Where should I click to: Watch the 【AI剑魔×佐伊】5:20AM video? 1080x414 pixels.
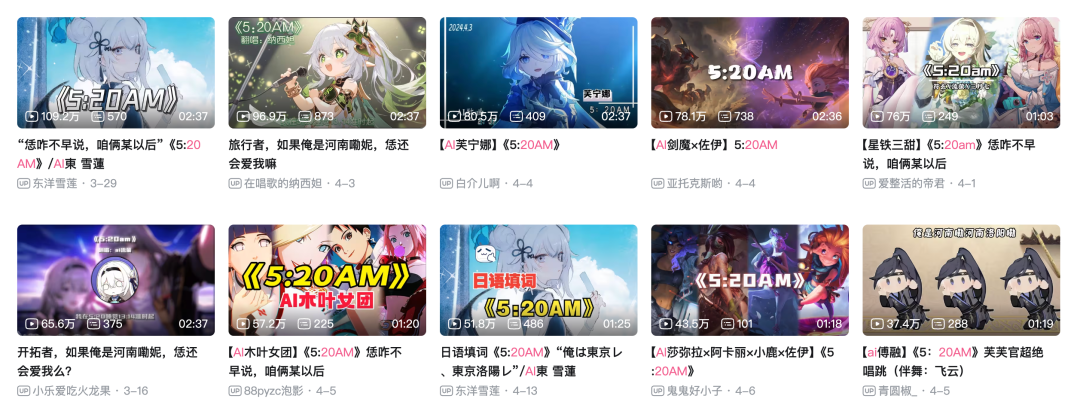(749, 72)
